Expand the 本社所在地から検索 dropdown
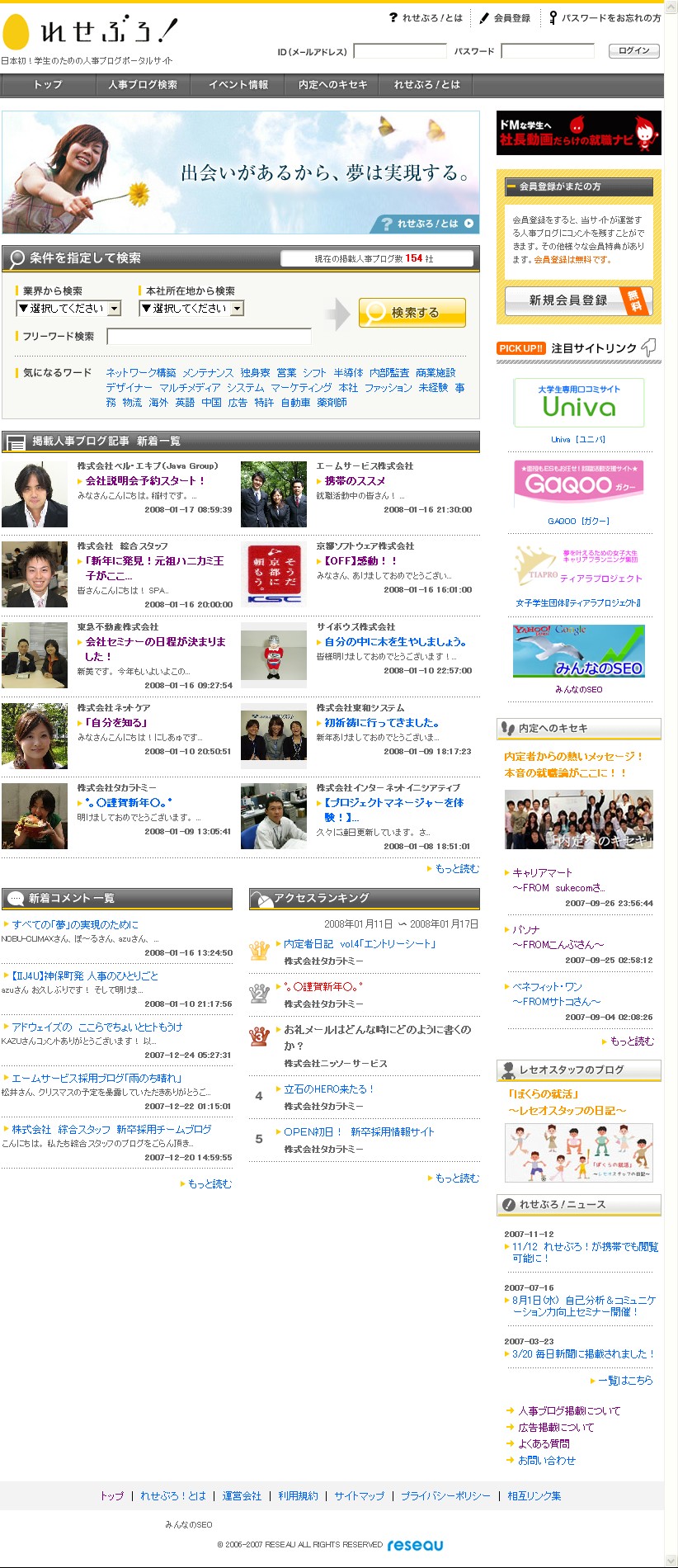The image size is (678, 1568). 191,309
